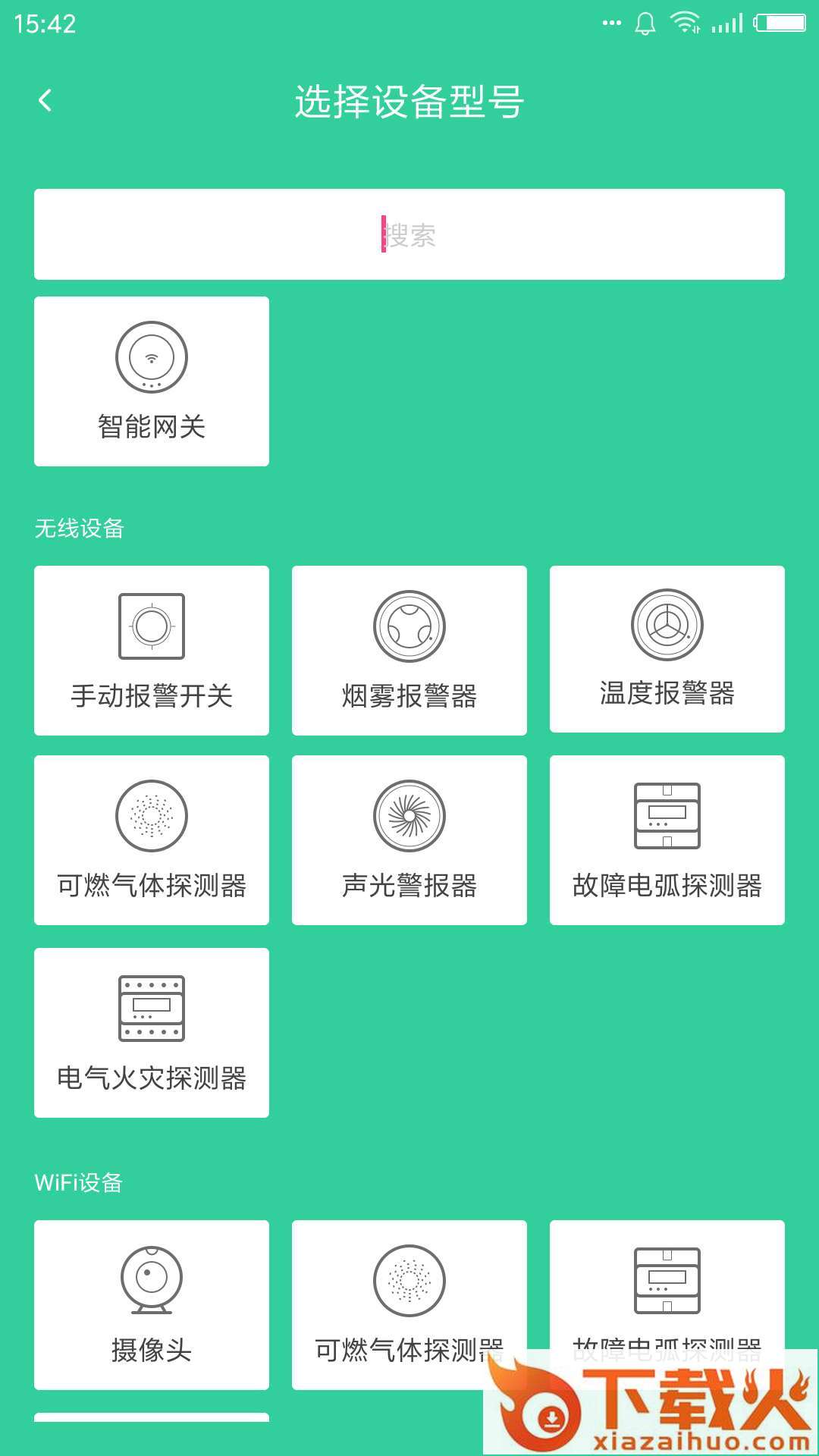The image size is (819, 1456).
Task: Open the 声光警报器 sound-light alarm device
Action: click(x=408, y=838)
